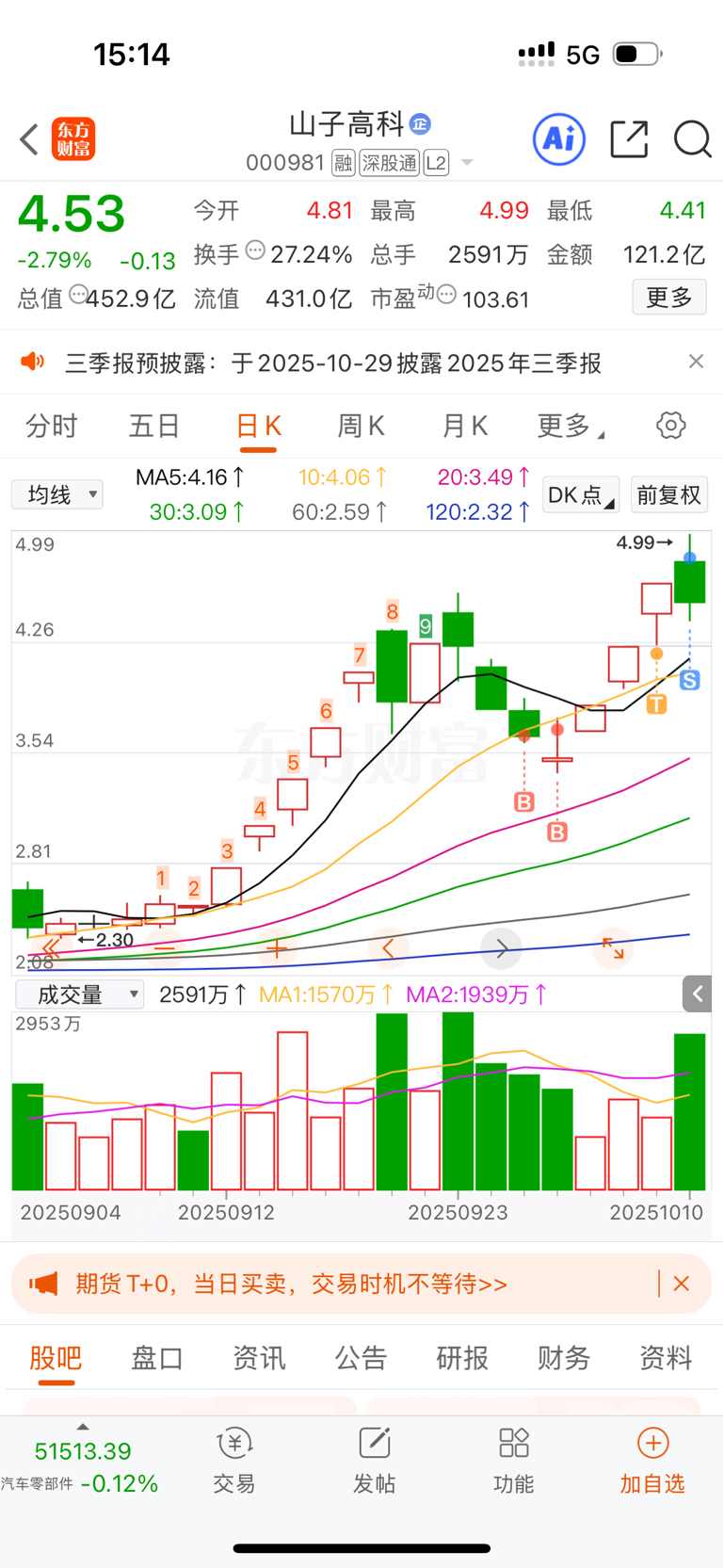724x1568 pixels.
Task: Expand the 更多 chart period dropdown
Action: pos(569,427)
